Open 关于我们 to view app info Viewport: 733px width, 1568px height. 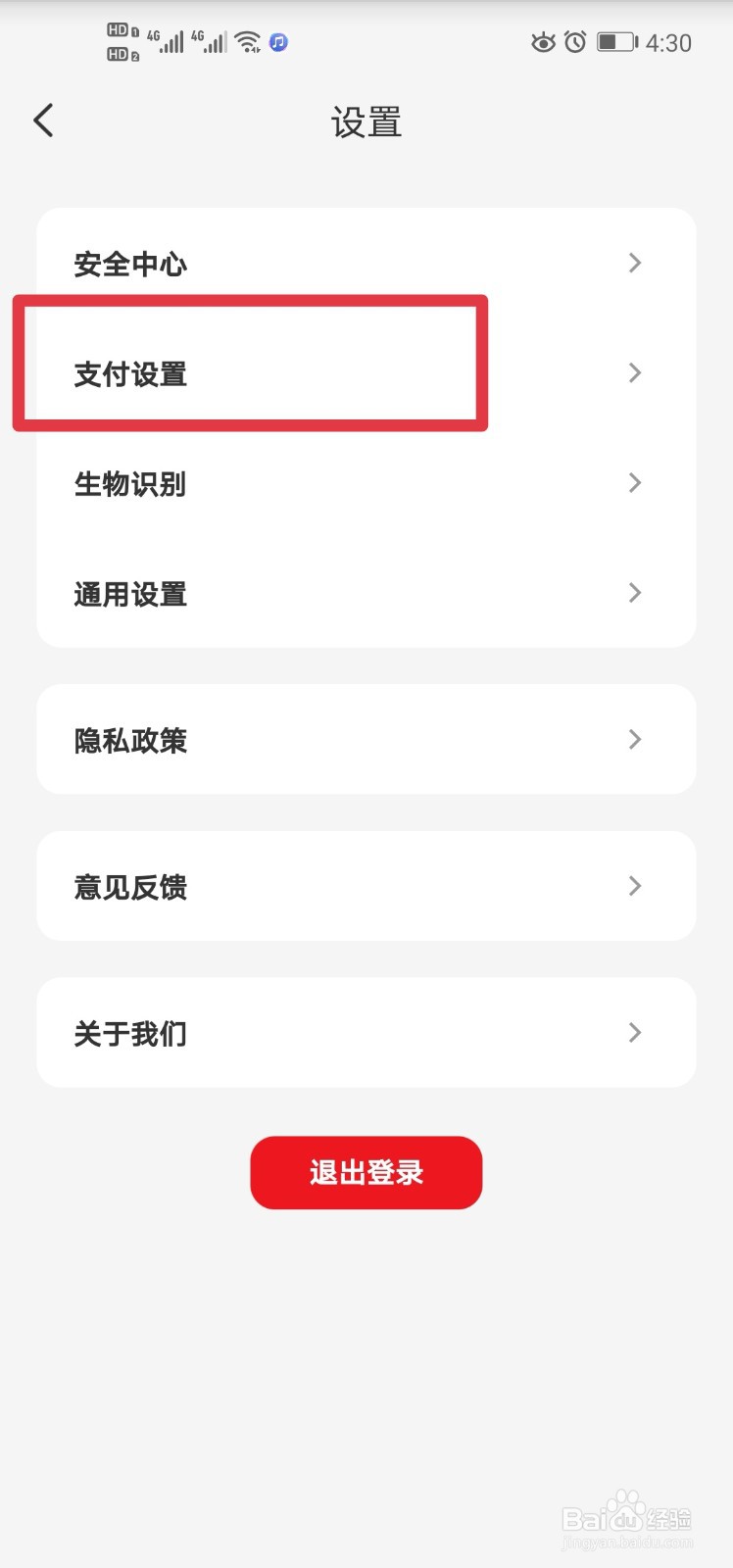(366, 1033)
